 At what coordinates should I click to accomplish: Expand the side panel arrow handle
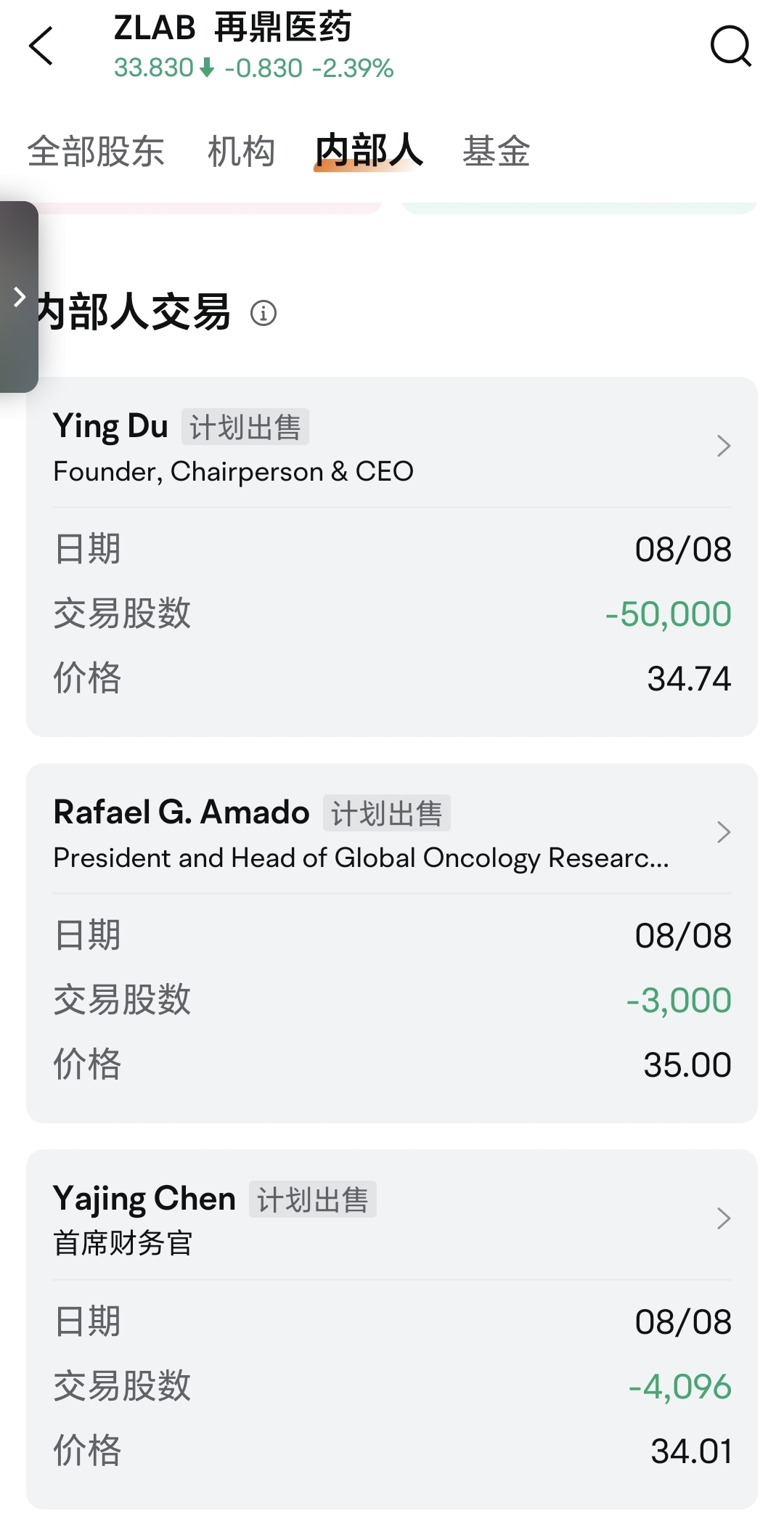pyautogui.click(x=19, y=297)
